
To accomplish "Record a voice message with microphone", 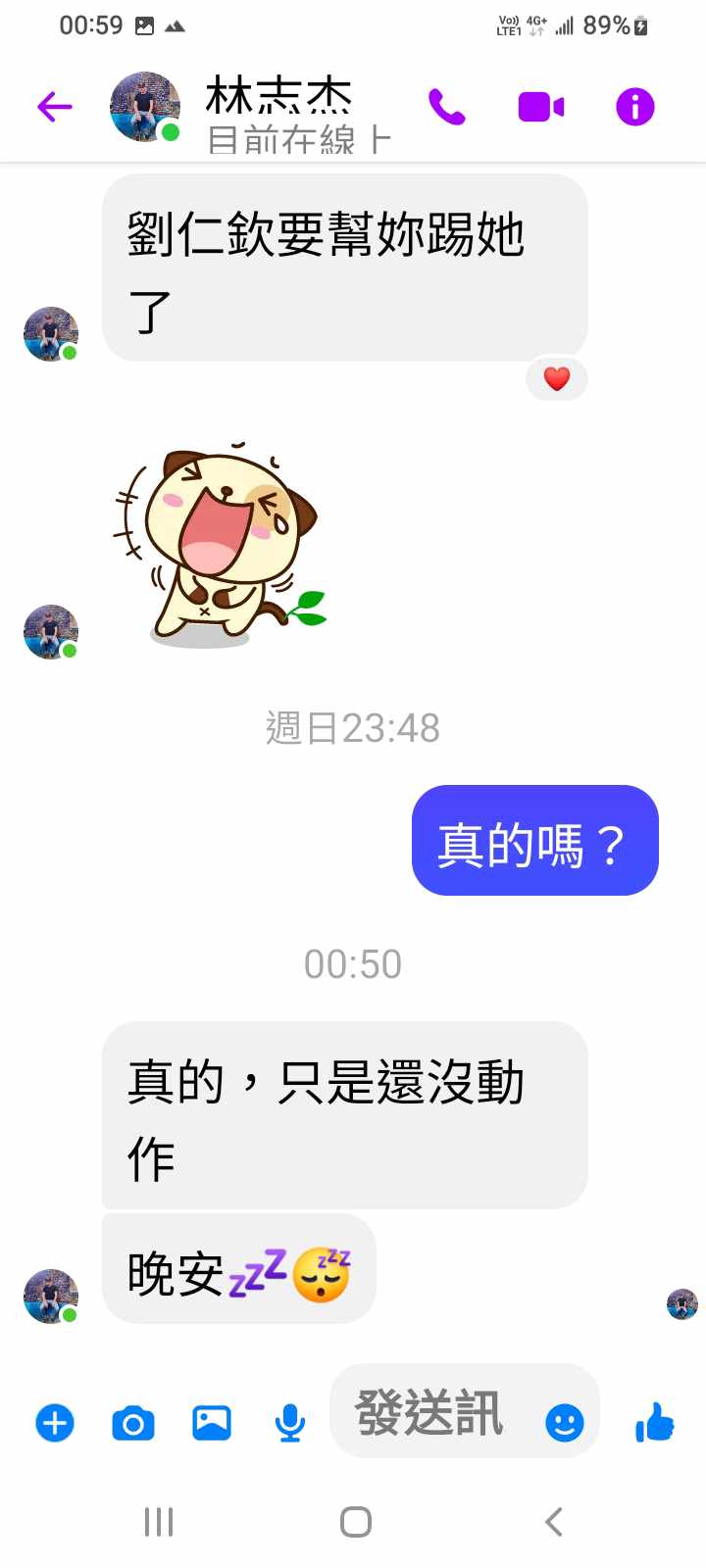I will (x=289, y=1423).
